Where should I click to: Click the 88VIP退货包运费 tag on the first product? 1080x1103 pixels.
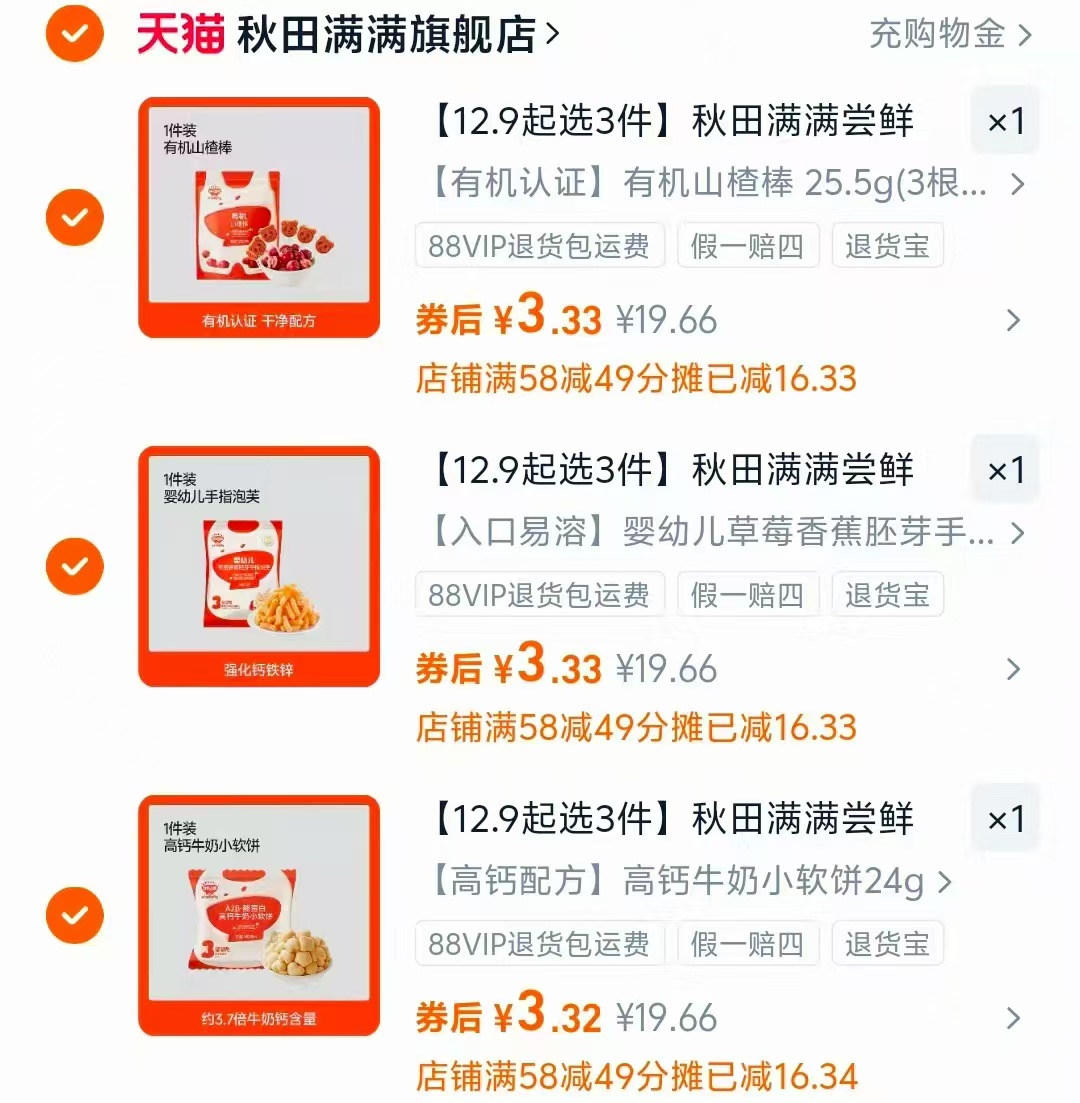(x=539, y=245)
